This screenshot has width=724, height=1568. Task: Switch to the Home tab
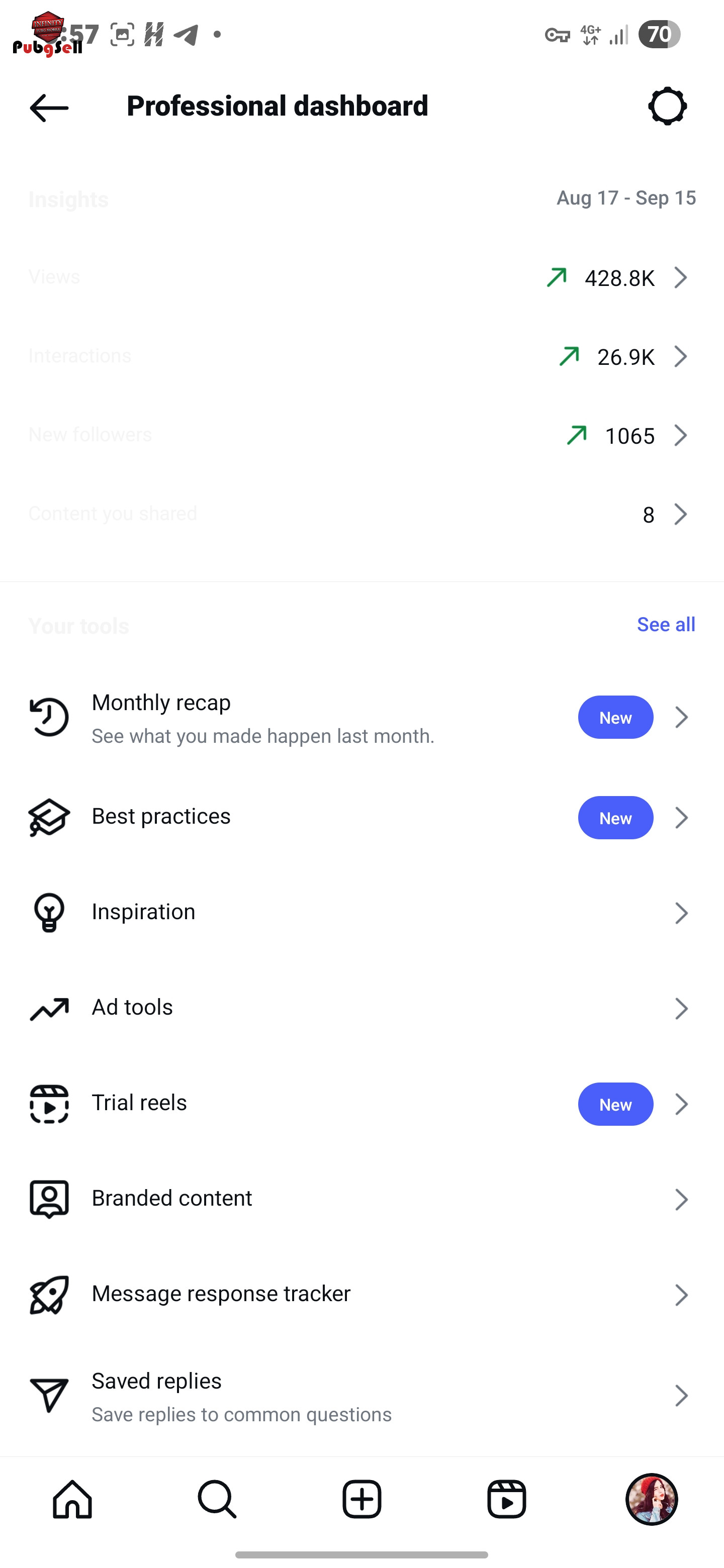coord(72,1499)
